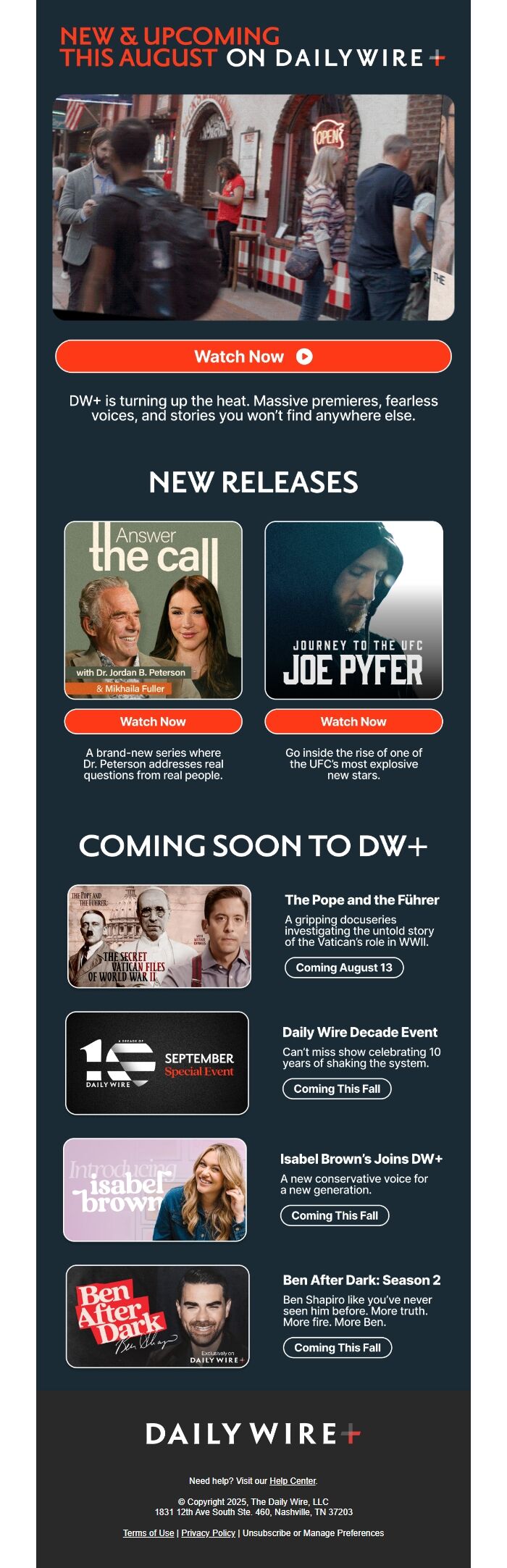
Task: Open The Pope and the Führer image
Action: point(159,936)
